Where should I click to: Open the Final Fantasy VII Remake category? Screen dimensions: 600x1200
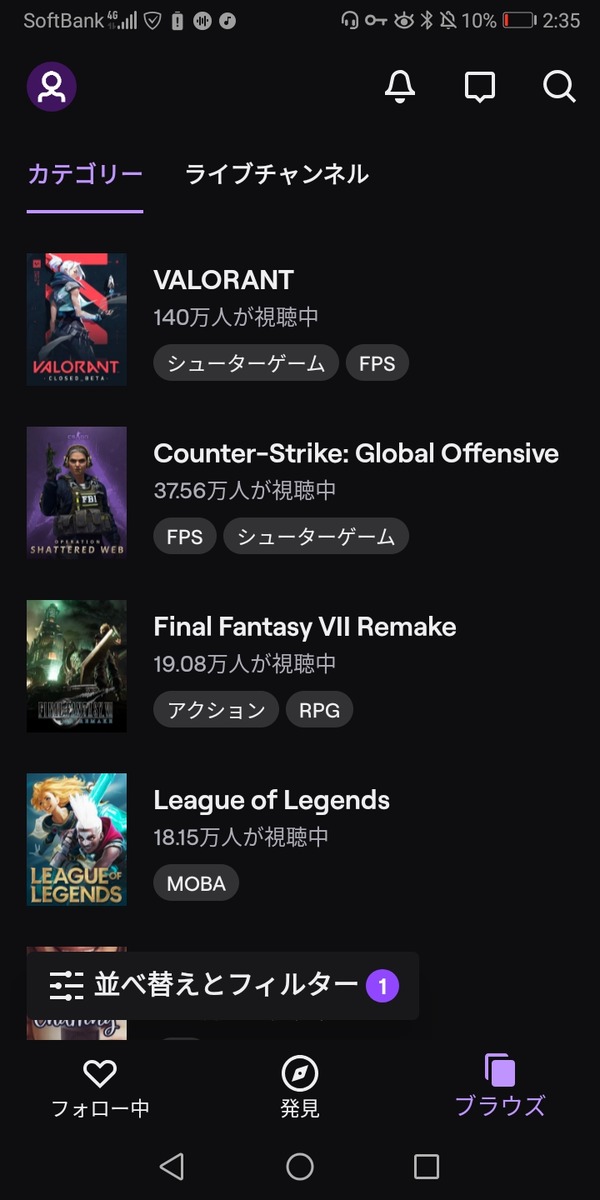[304, 627]
